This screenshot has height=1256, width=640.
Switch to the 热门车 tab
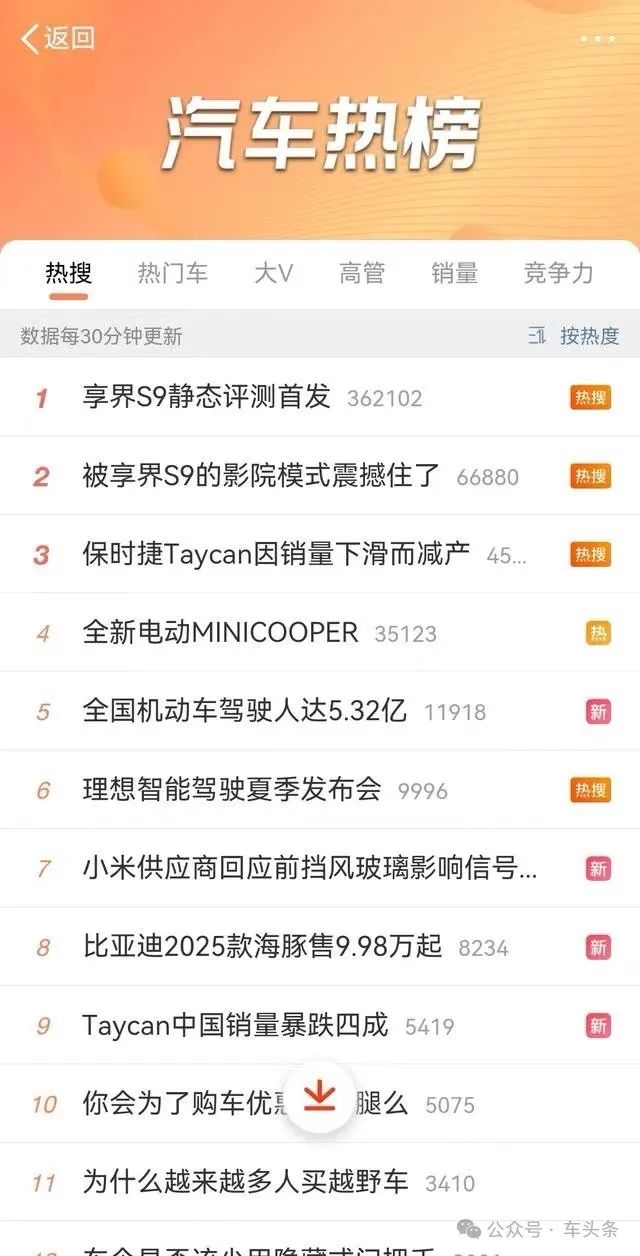click(x=173, y=273)
